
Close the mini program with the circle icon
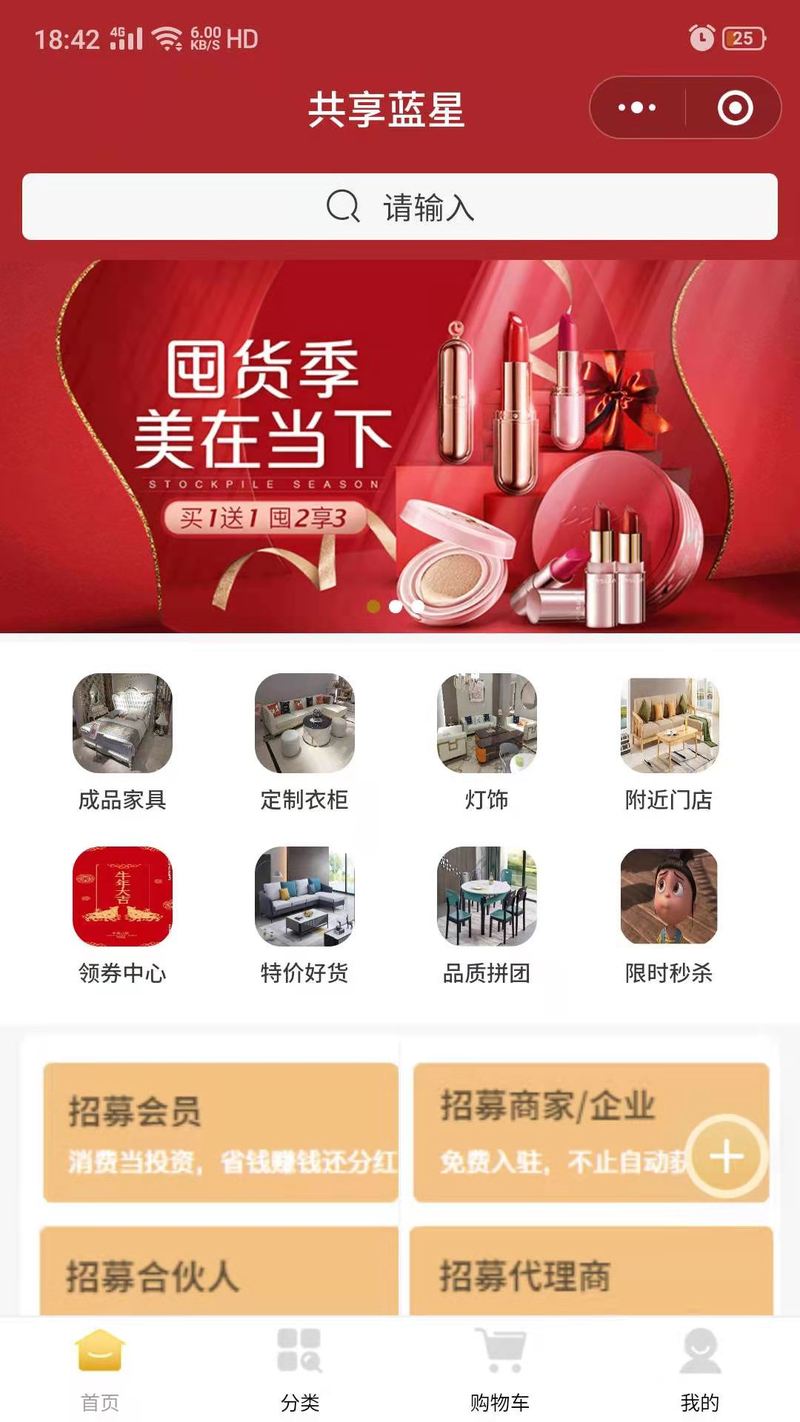click(735, 108)
